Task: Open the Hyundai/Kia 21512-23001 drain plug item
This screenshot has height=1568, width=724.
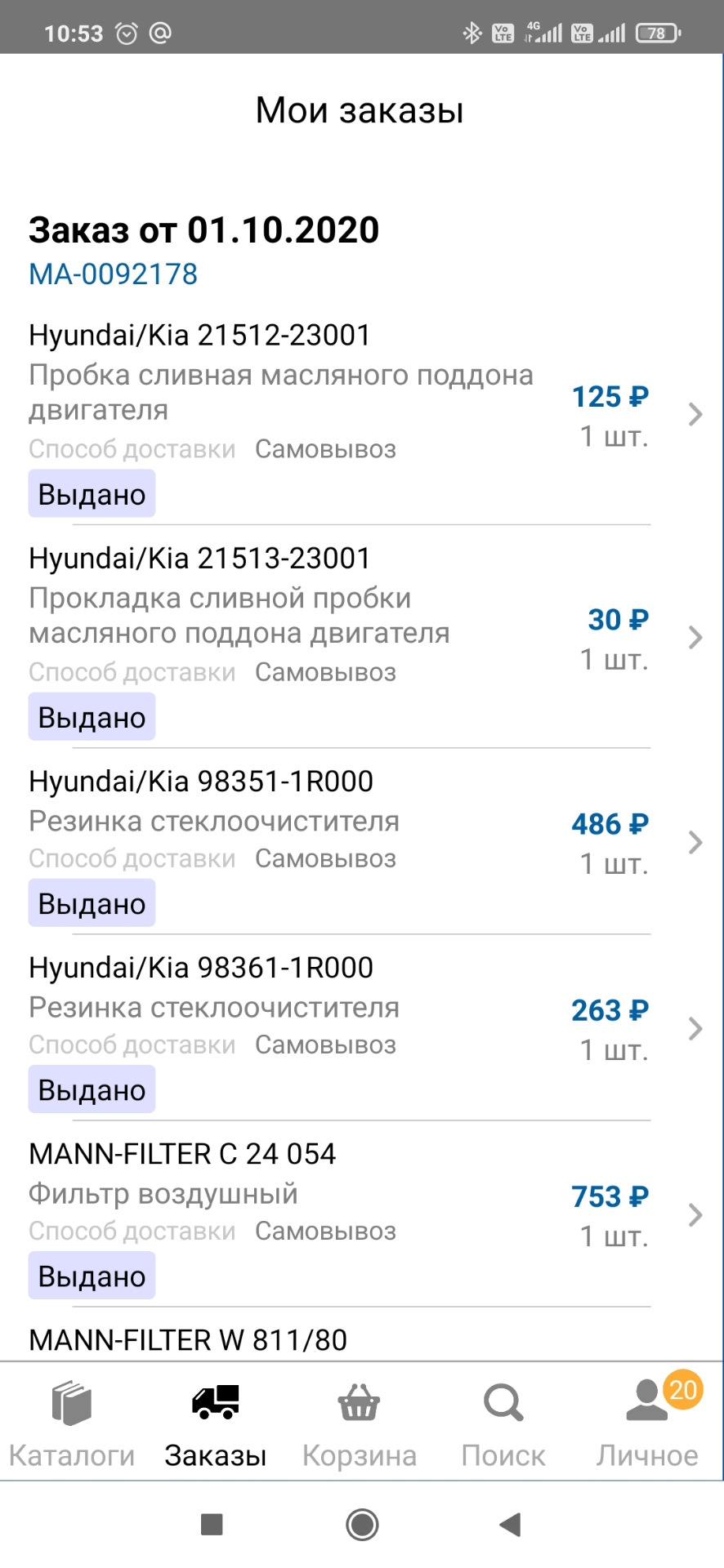Action: pyautogui.click(x=360, y=415)
